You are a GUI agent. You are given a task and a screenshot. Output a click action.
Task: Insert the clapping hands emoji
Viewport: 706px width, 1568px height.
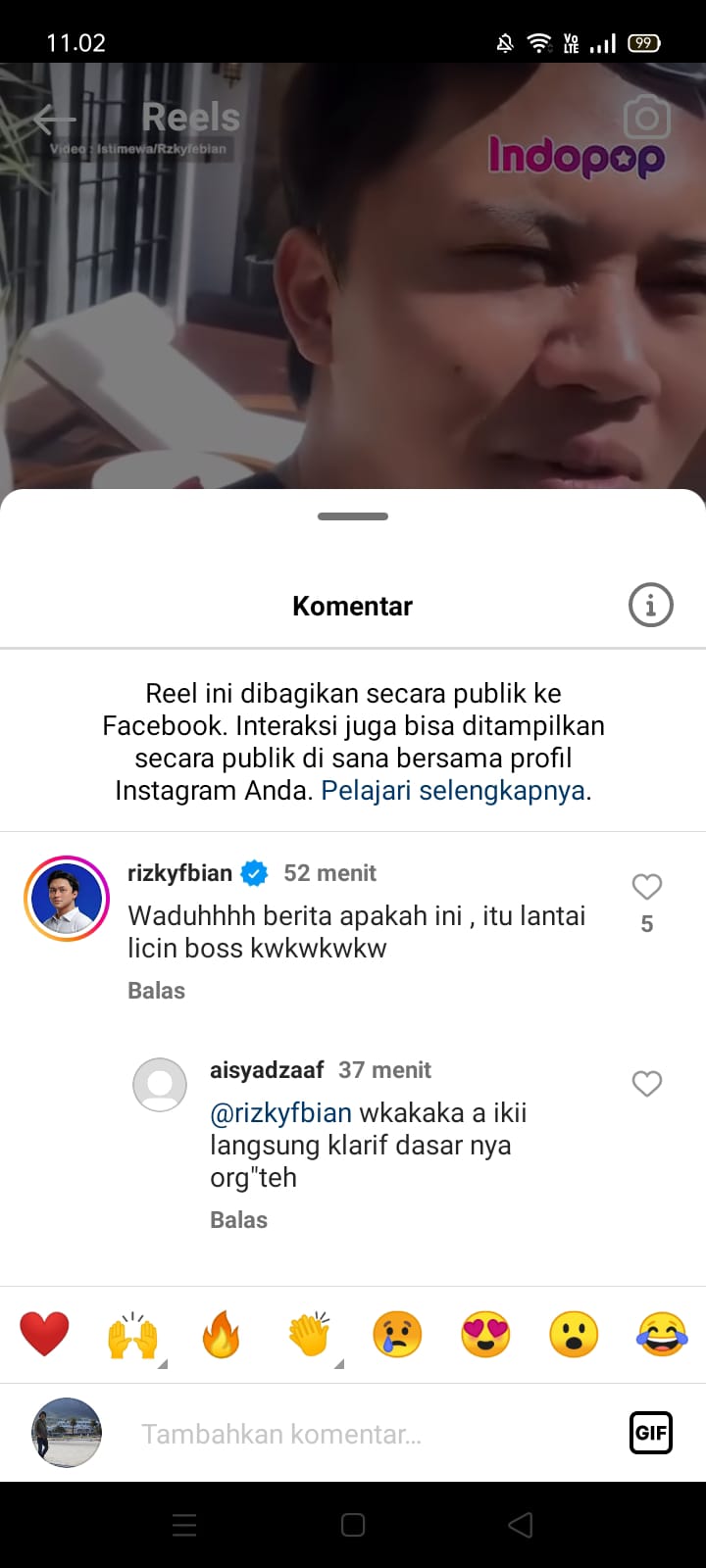(309, 1335)
